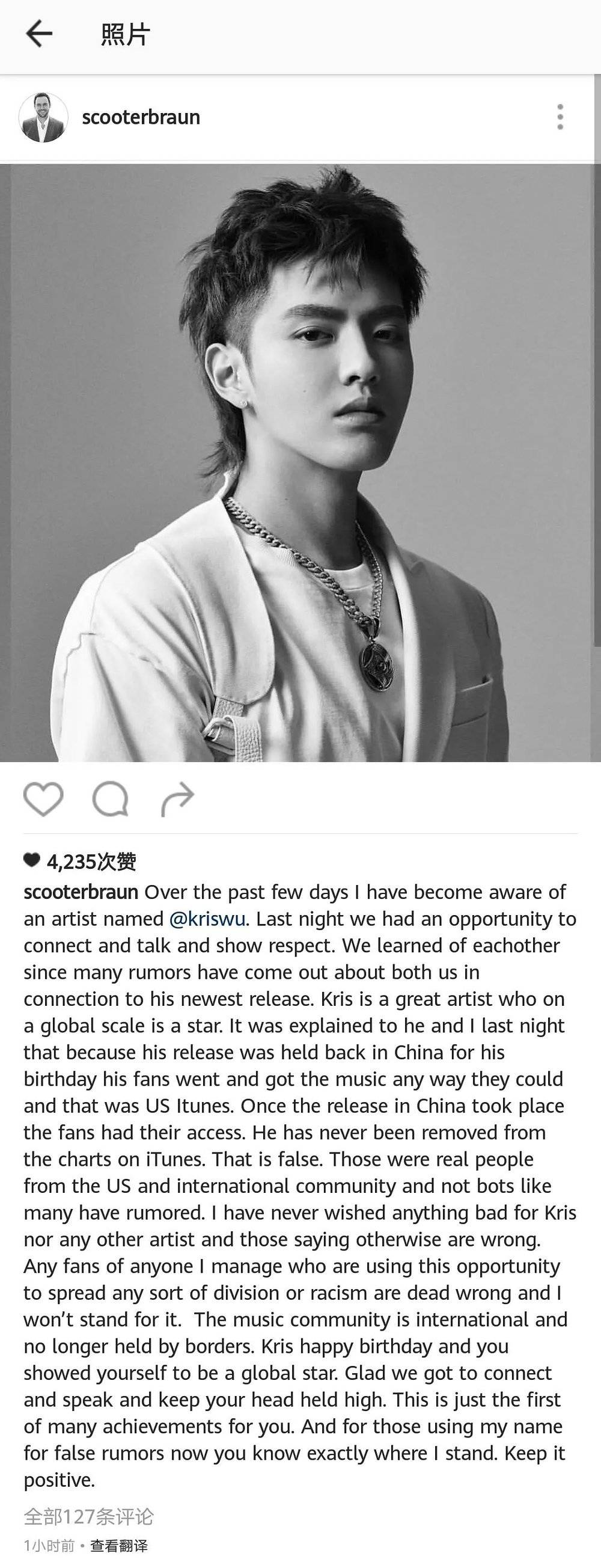Go back using the top arrow
The image size is (601, 1568).
click(39, 34)
